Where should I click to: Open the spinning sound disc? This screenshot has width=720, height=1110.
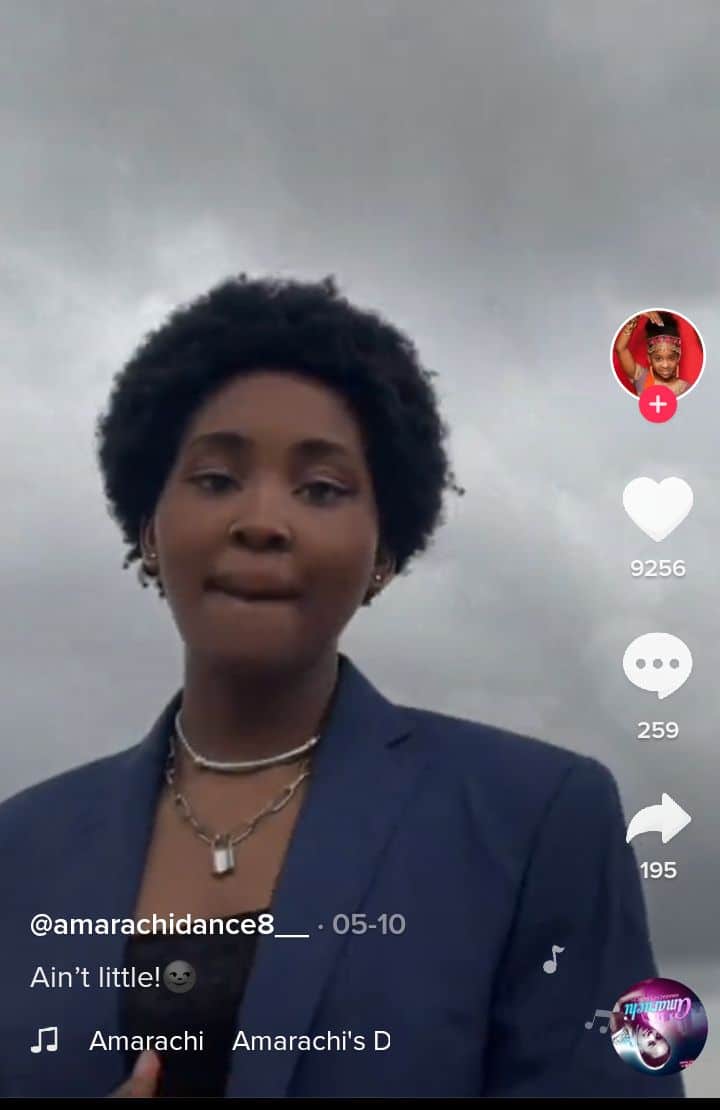(x=659, y=1026)
